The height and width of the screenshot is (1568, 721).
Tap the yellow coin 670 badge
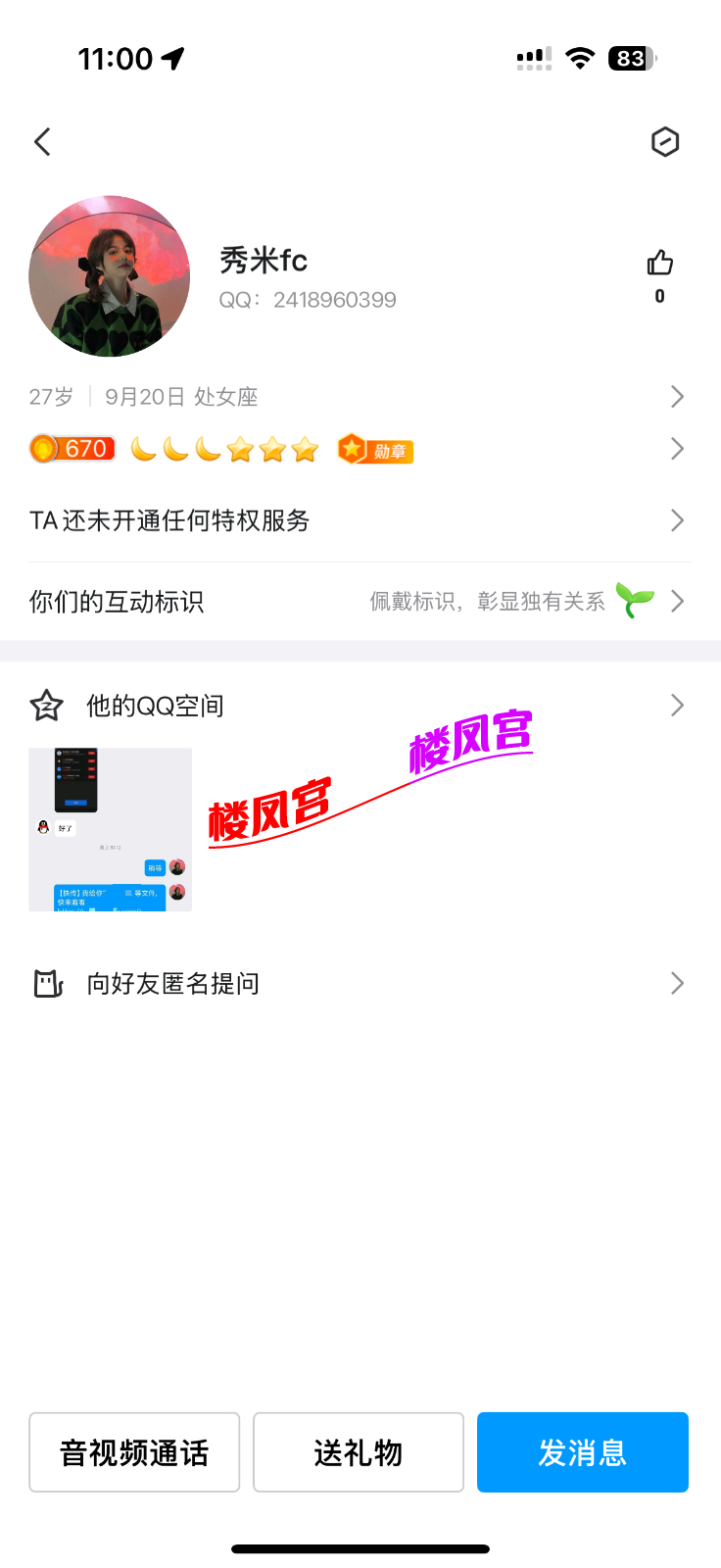click(x=72, y=448)
